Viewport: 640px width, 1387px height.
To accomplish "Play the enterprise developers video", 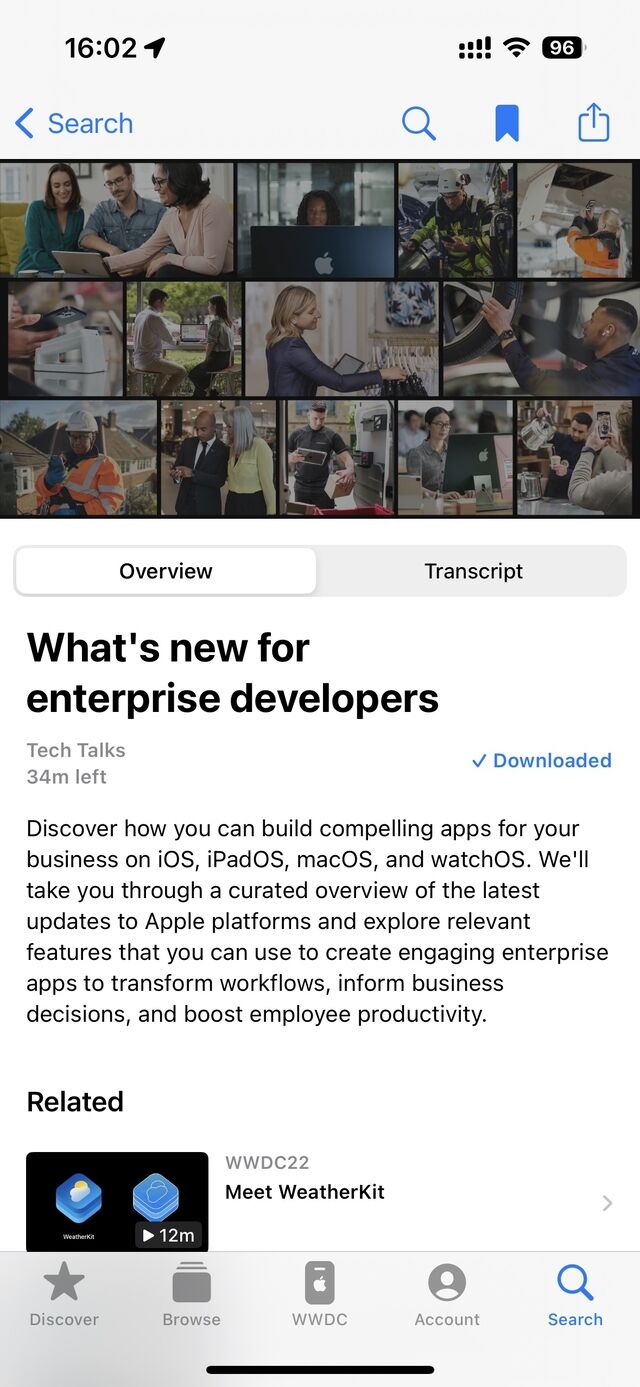I will pyautogui.click(x=320, y=338).
